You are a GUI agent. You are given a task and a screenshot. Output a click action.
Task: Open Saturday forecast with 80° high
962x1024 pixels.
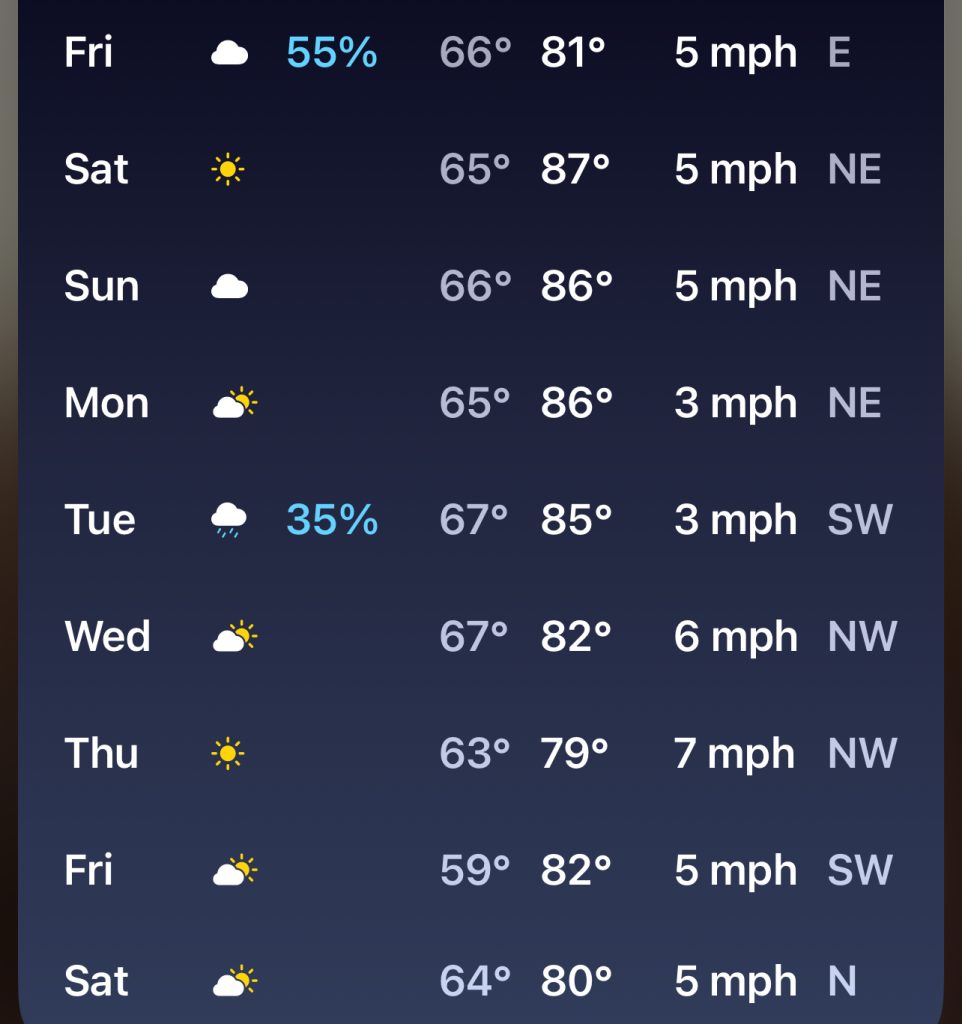pyautogui.click(x=480, y=981)
